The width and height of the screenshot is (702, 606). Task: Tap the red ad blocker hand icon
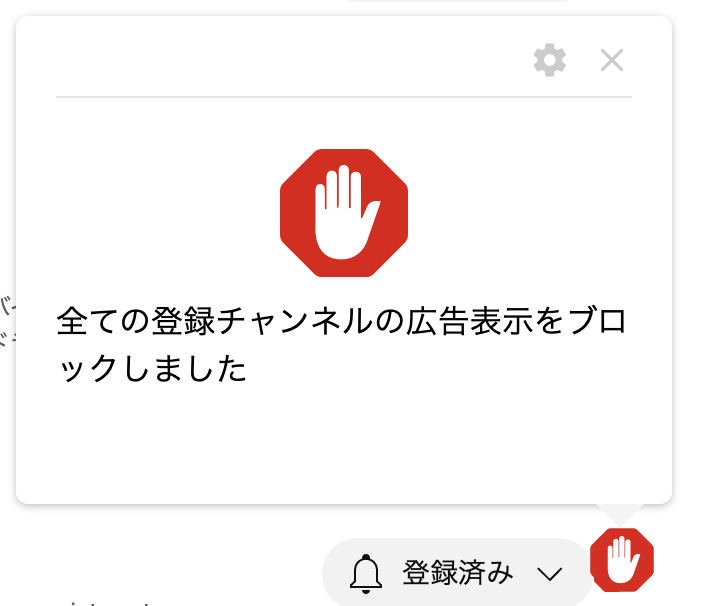click(x=622, y=559)
